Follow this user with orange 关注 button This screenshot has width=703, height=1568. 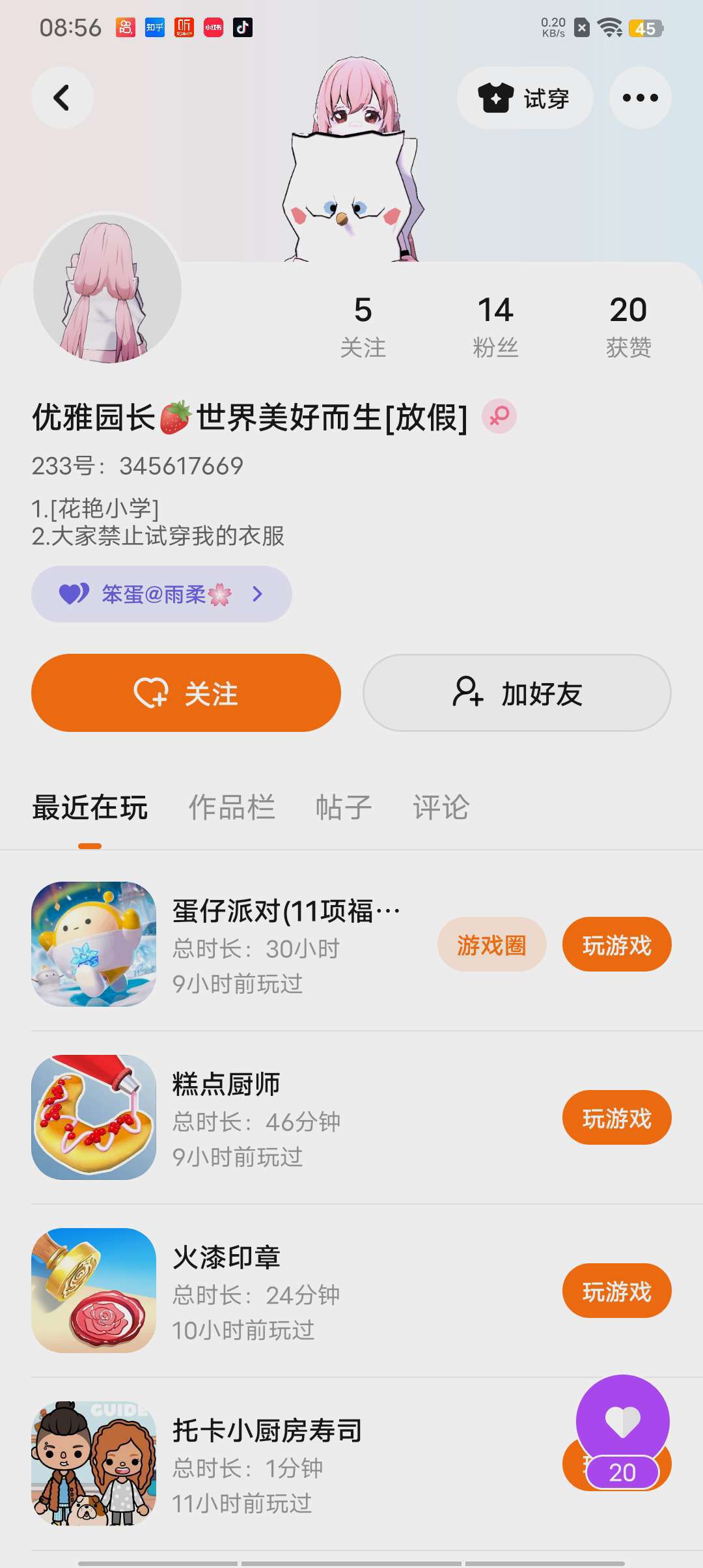pos(186,693)
